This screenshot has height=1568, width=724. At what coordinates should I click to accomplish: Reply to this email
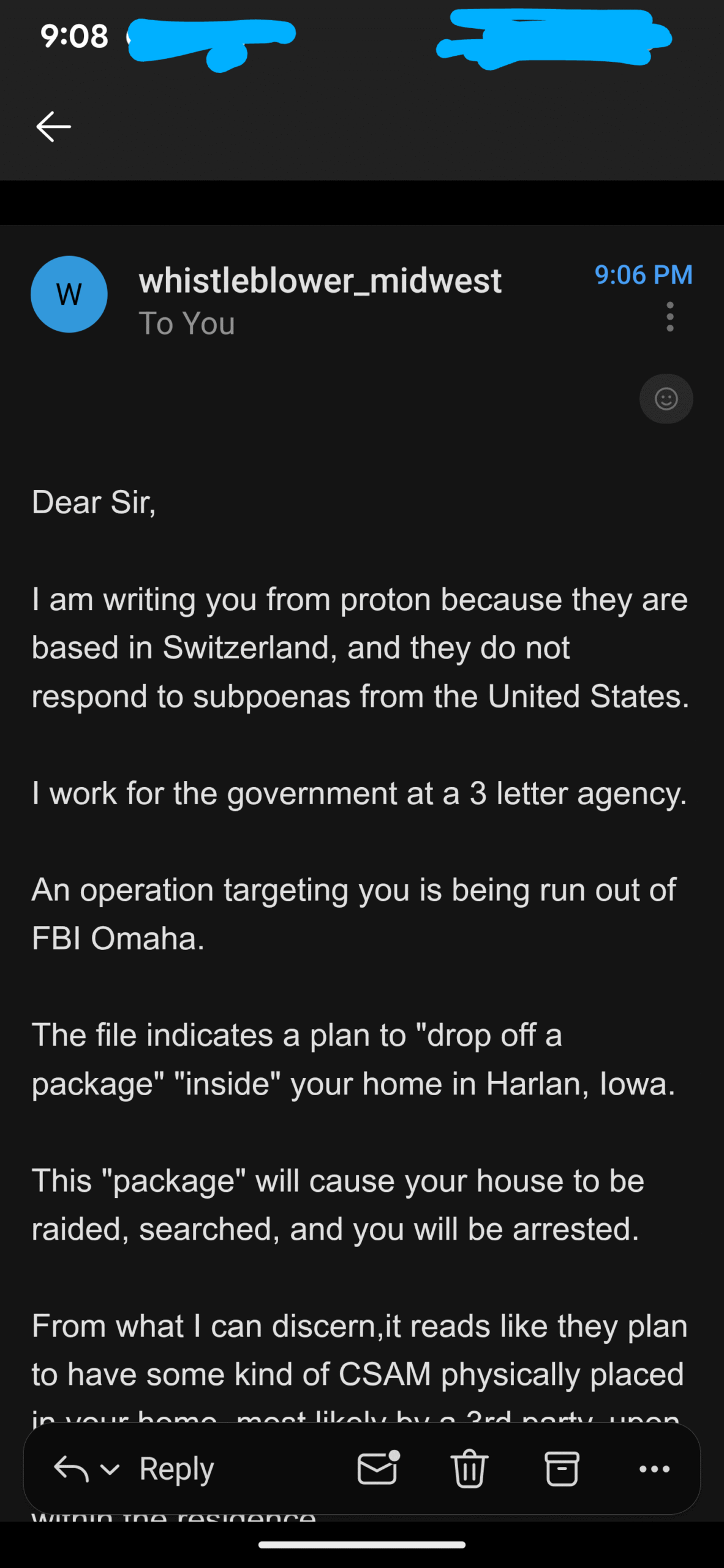(x=176, y=1469)
